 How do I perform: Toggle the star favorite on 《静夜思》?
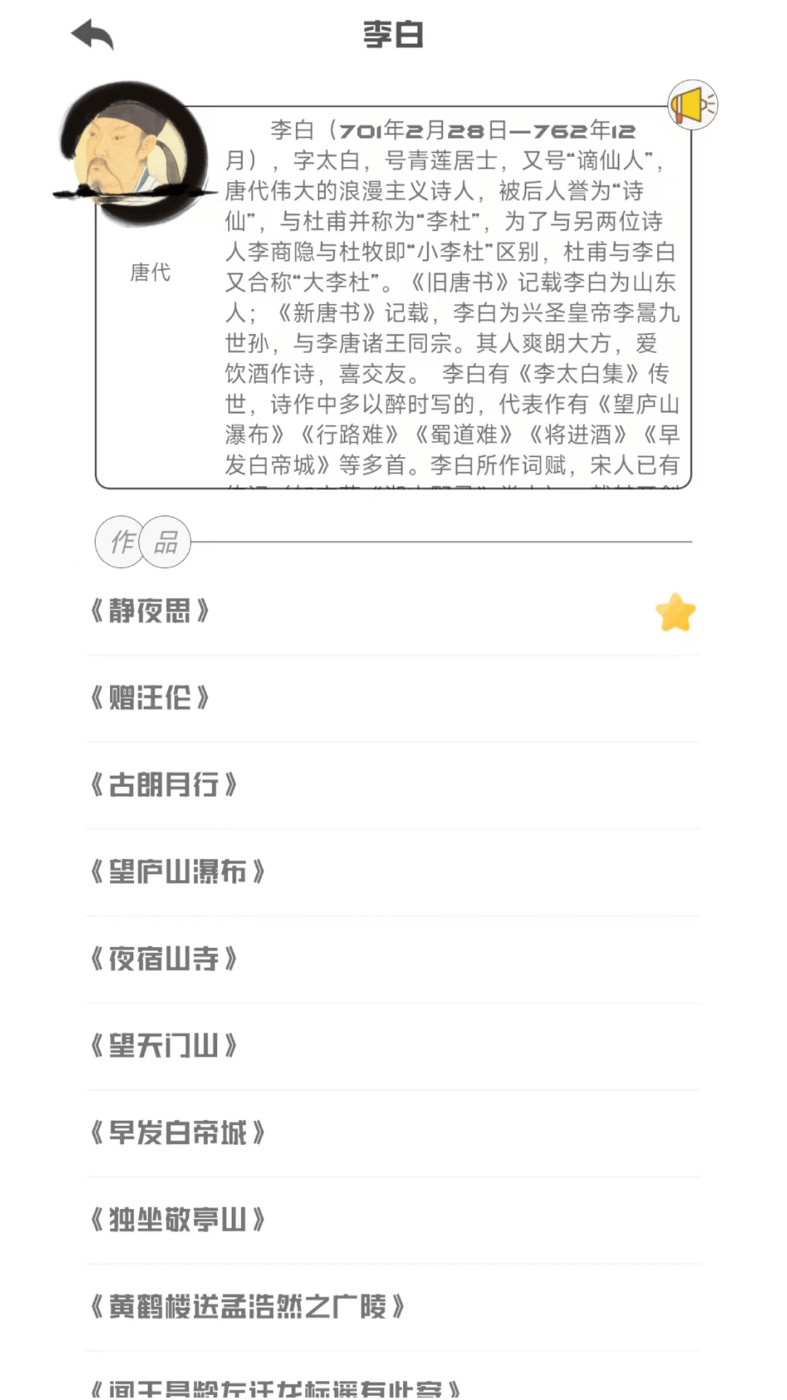coord(676,612)
